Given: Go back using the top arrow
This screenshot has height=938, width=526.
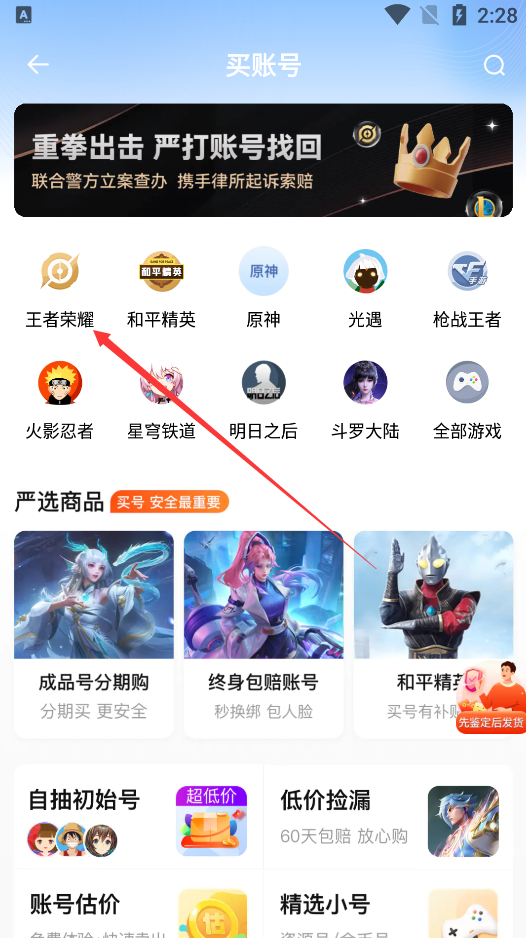Looking at the screenshot, I should tap(38, 65).
